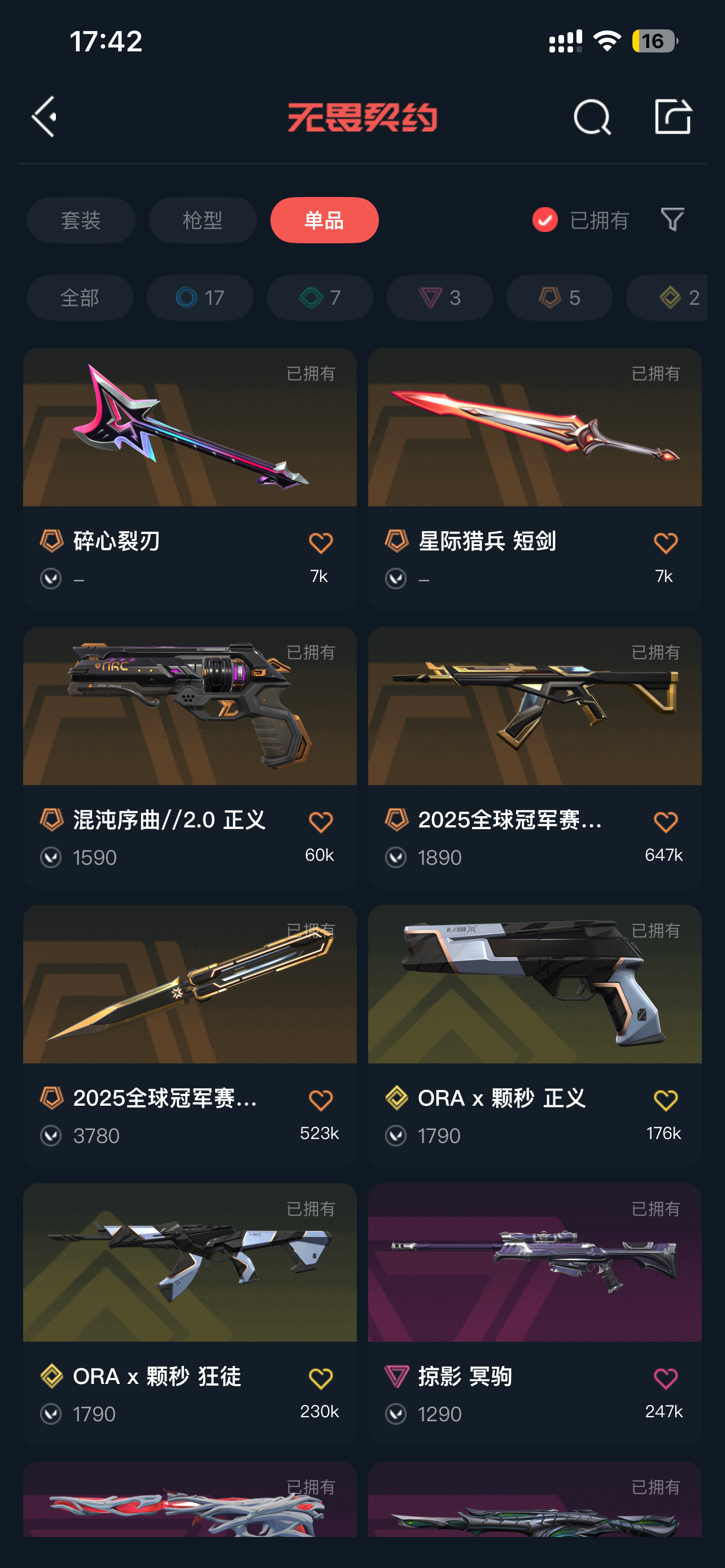This screenshot has width=725, height=1568.
Task: Filter by the pink tier chip with 3
Action: 439,297
